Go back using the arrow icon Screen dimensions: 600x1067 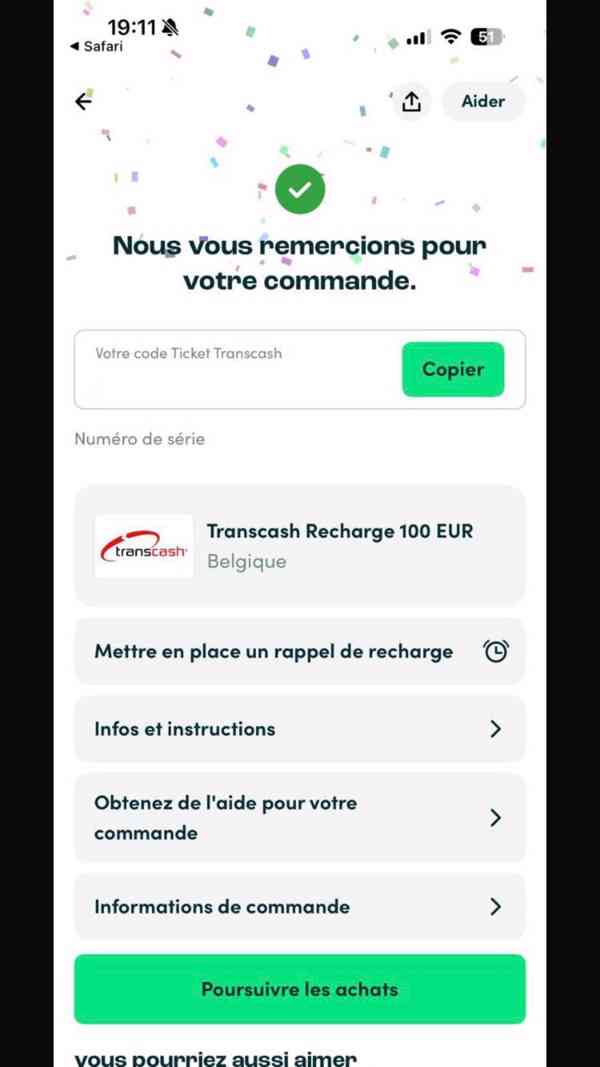click(84, 101)
